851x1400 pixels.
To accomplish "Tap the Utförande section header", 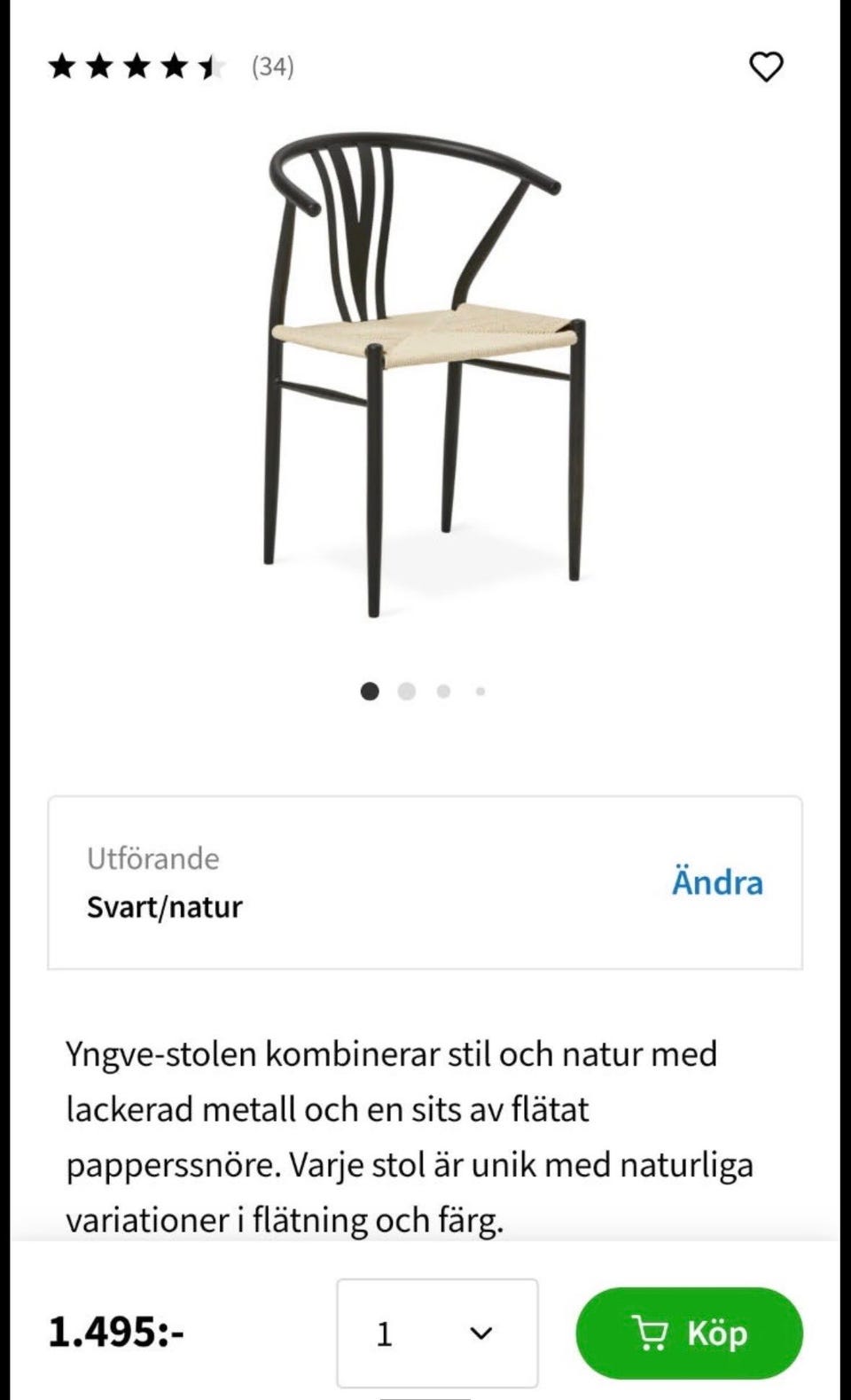I will 152,857.
